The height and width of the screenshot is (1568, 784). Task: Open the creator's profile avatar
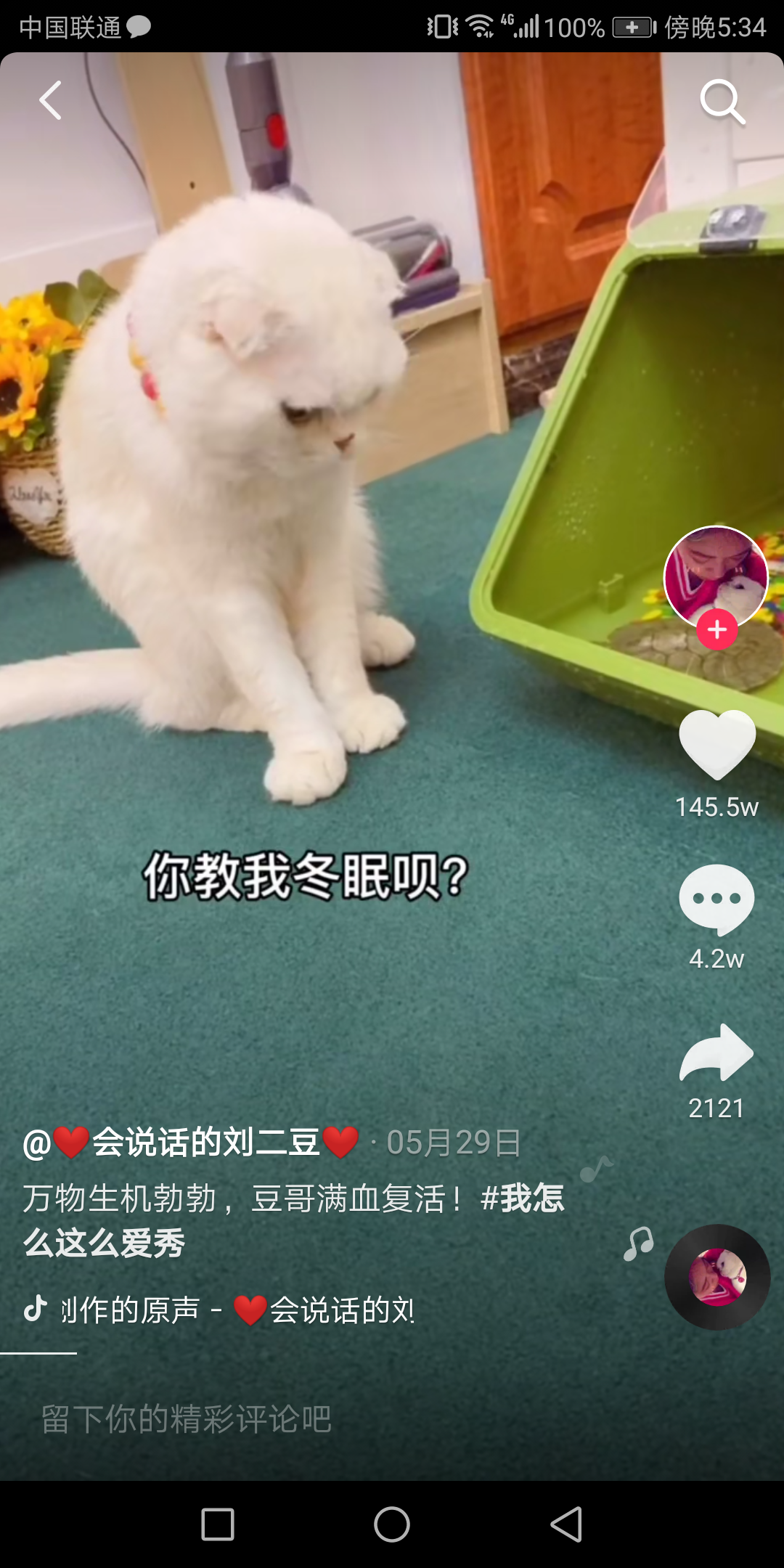point(716,577)
